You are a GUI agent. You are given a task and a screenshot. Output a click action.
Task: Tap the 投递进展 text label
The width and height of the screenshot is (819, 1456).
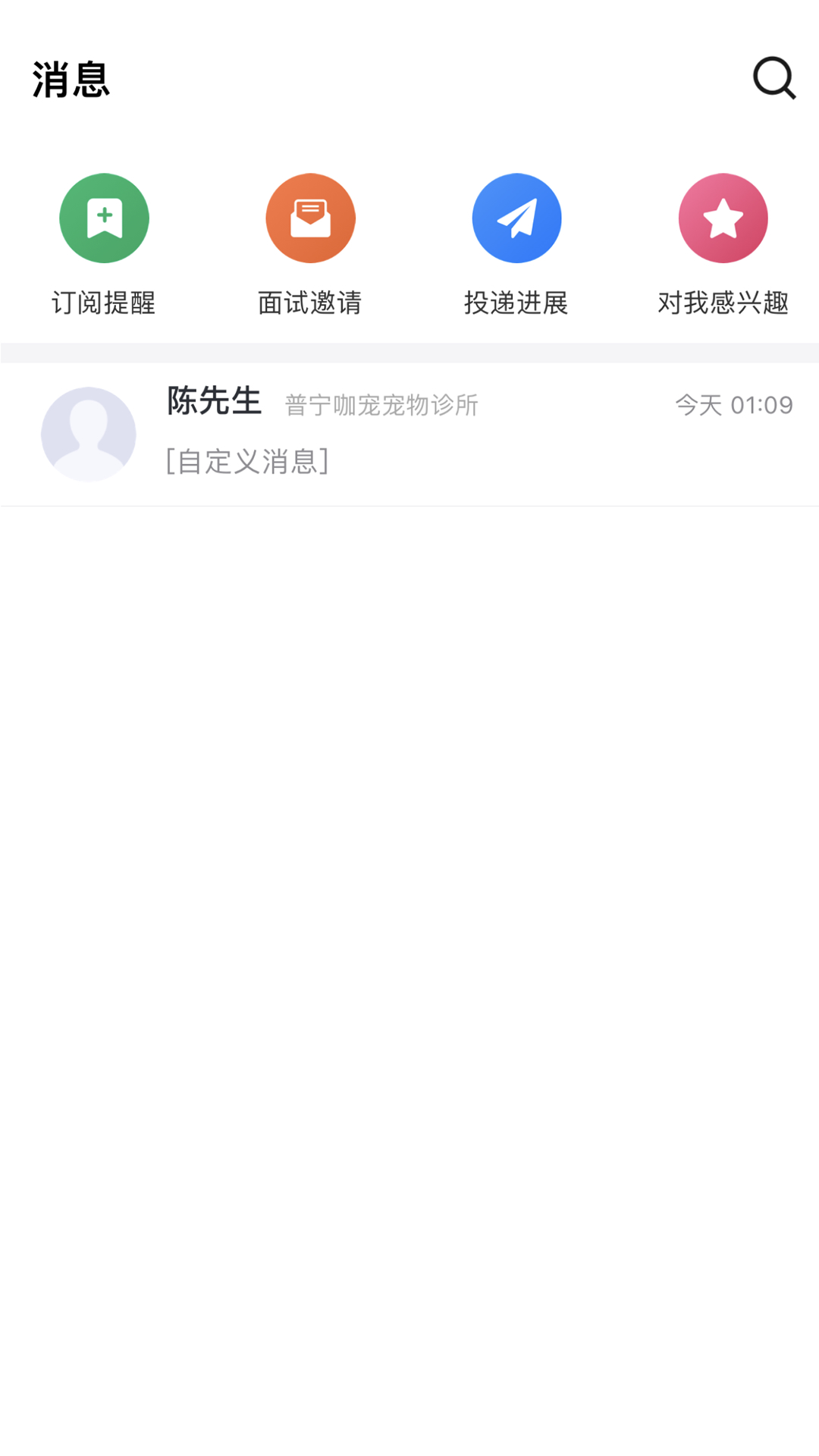(516, 303)
